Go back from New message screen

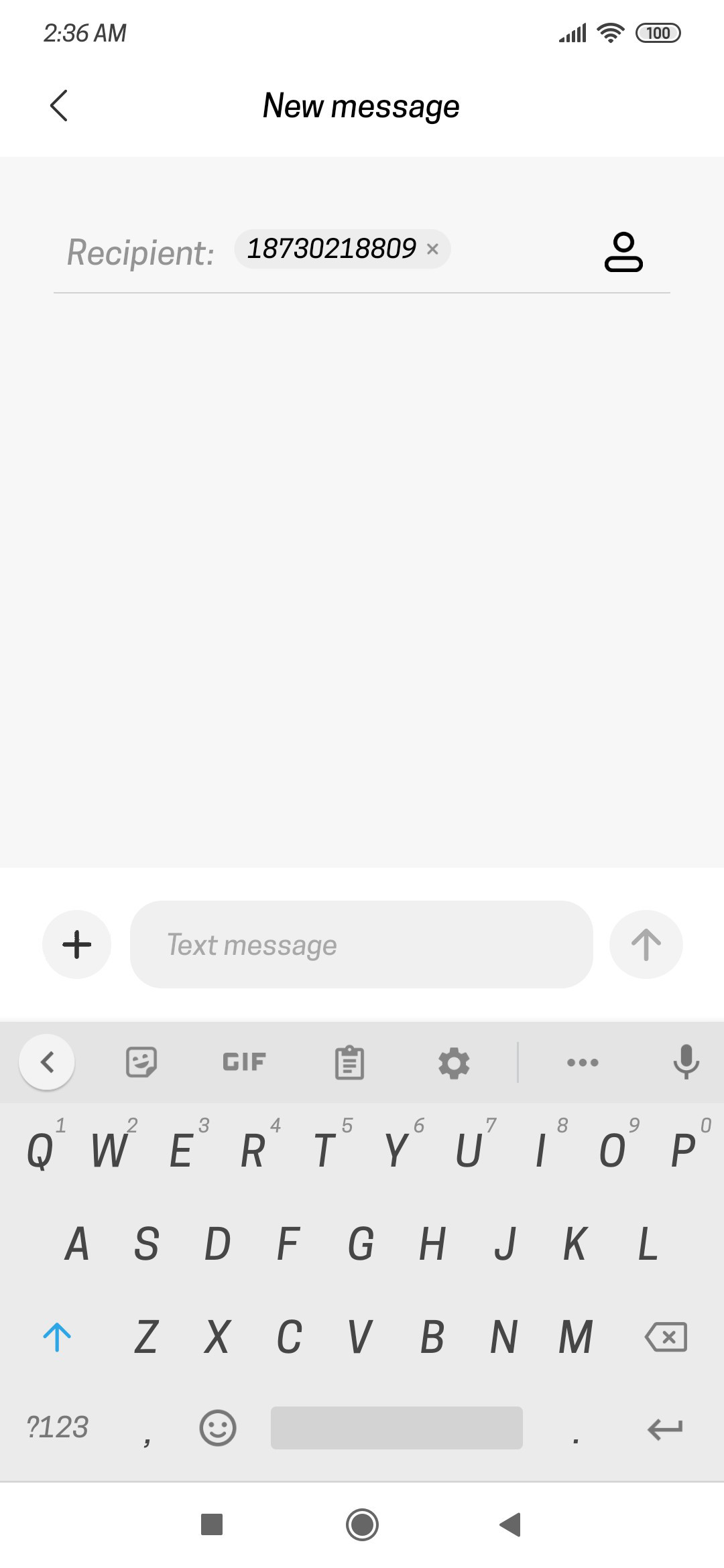coord(59,105)
